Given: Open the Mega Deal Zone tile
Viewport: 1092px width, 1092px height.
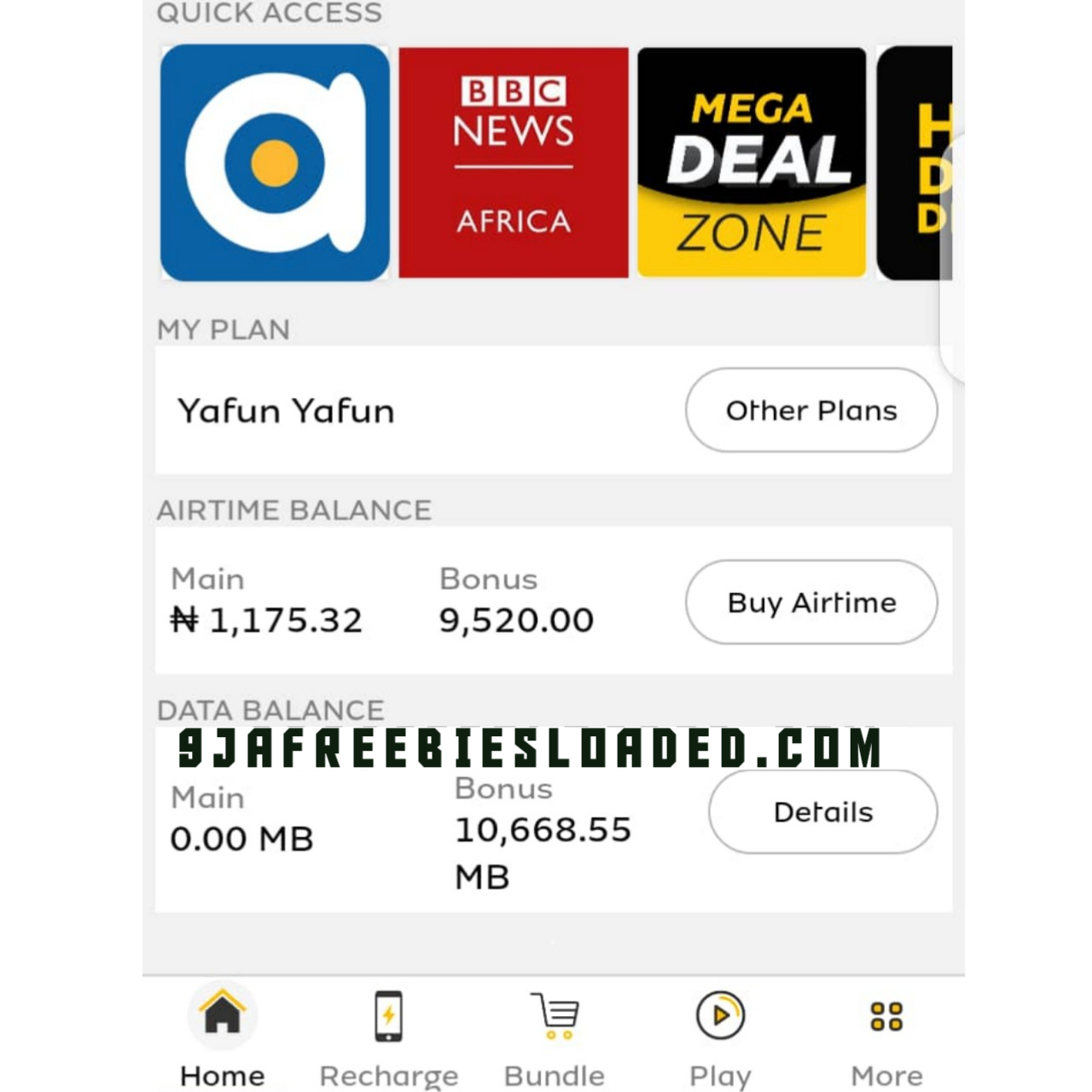Looking at the screenshot, I should pyautogui.click(x=752, y=163).
